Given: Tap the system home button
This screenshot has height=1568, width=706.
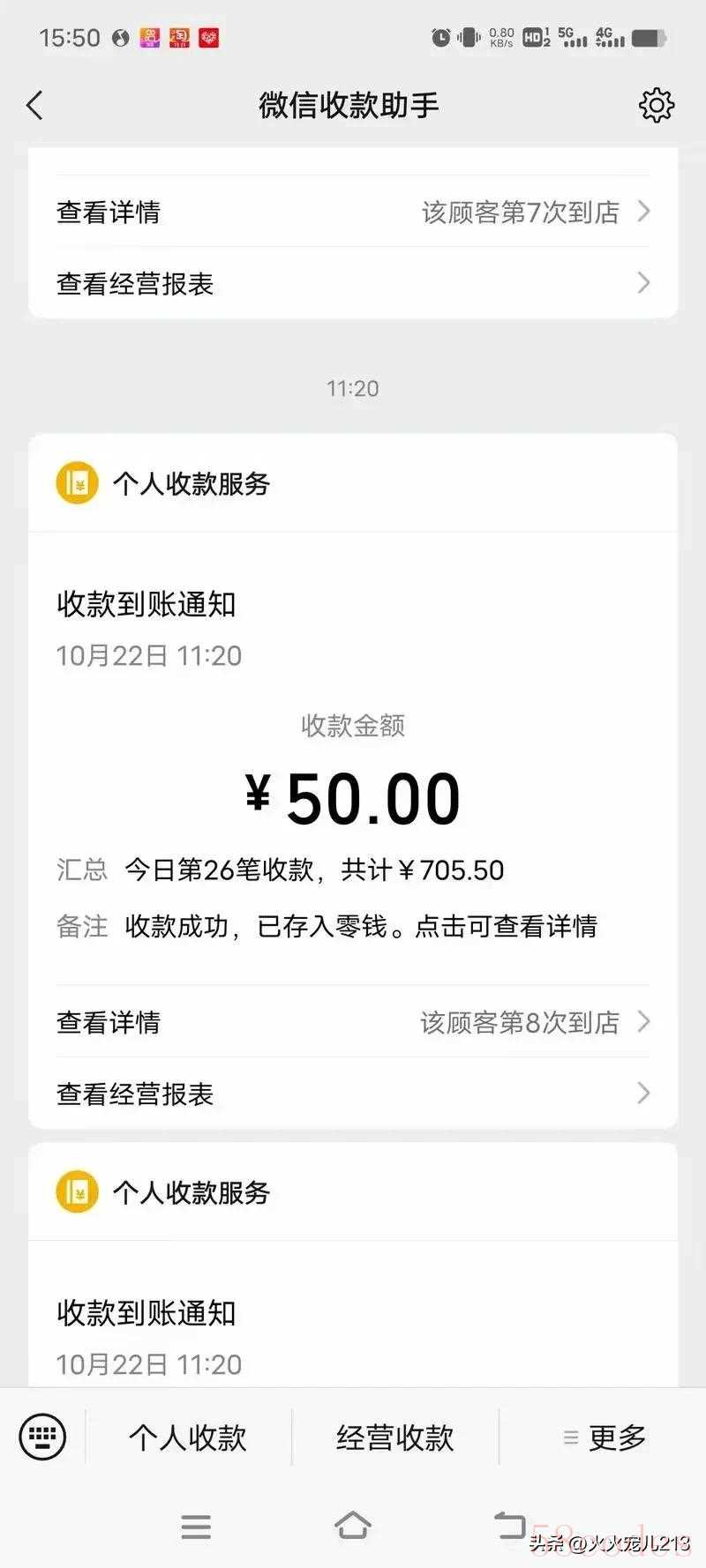Looking at the screenshot, I should click(x=353, y=1526).
